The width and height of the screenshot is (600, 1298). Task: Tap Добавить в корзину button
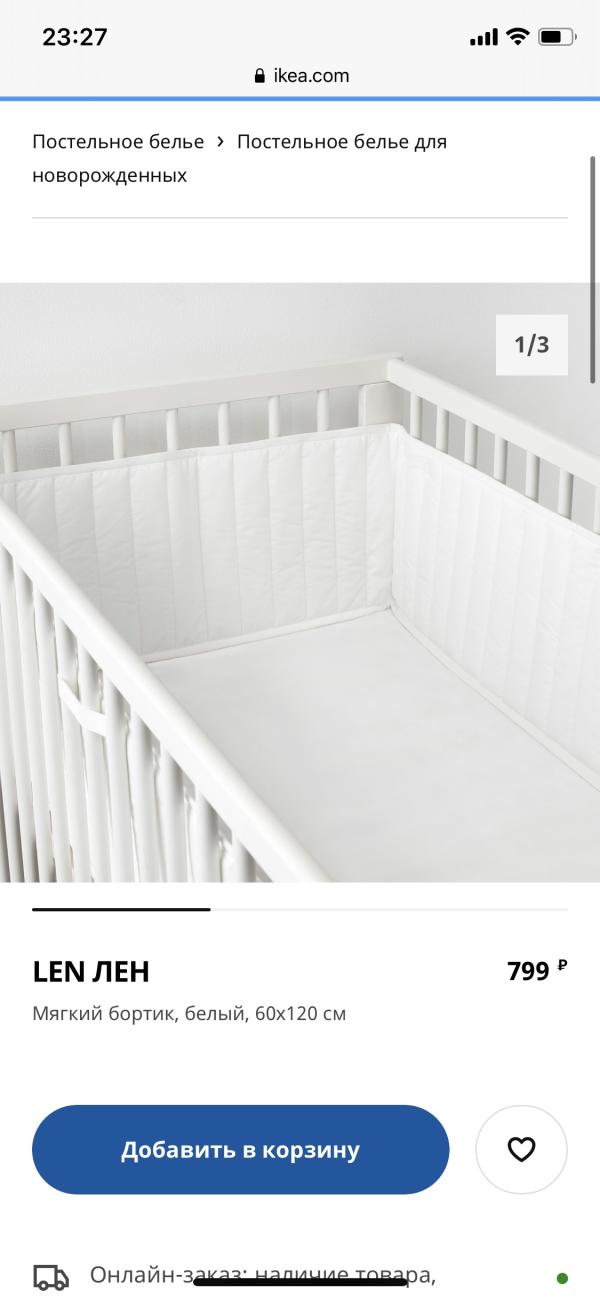click(x=240, y=1149)
